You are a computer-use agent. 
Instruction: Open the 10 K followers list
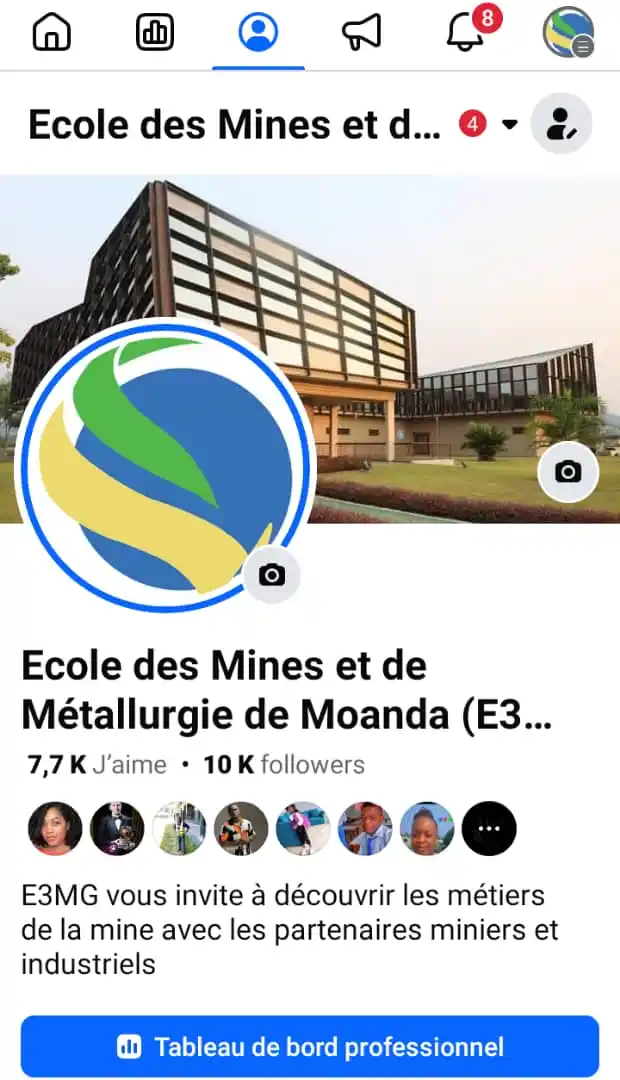(x=283, y=765)
